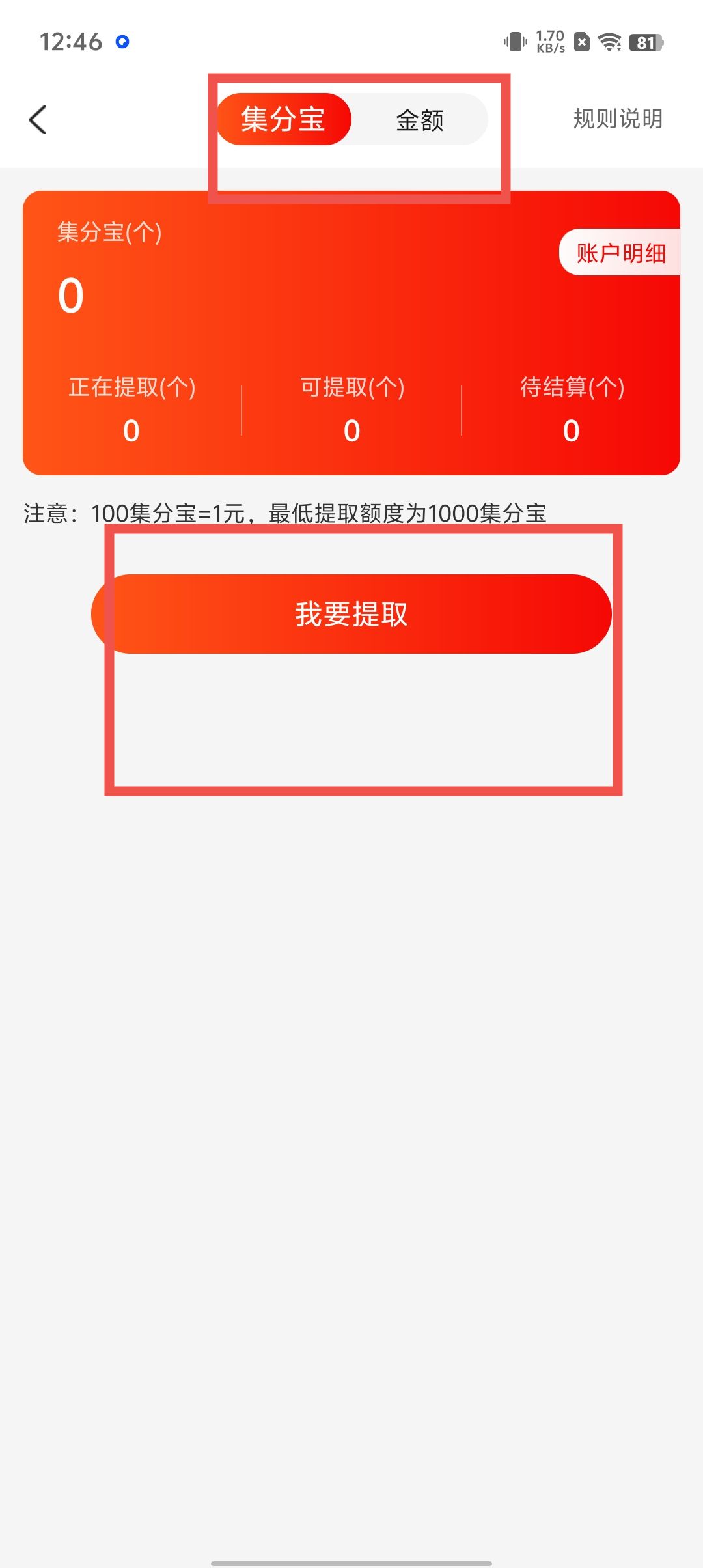The image size is (703, 1568).
Task: Tap the 我要提取 withdraw button
Action: 351,613
